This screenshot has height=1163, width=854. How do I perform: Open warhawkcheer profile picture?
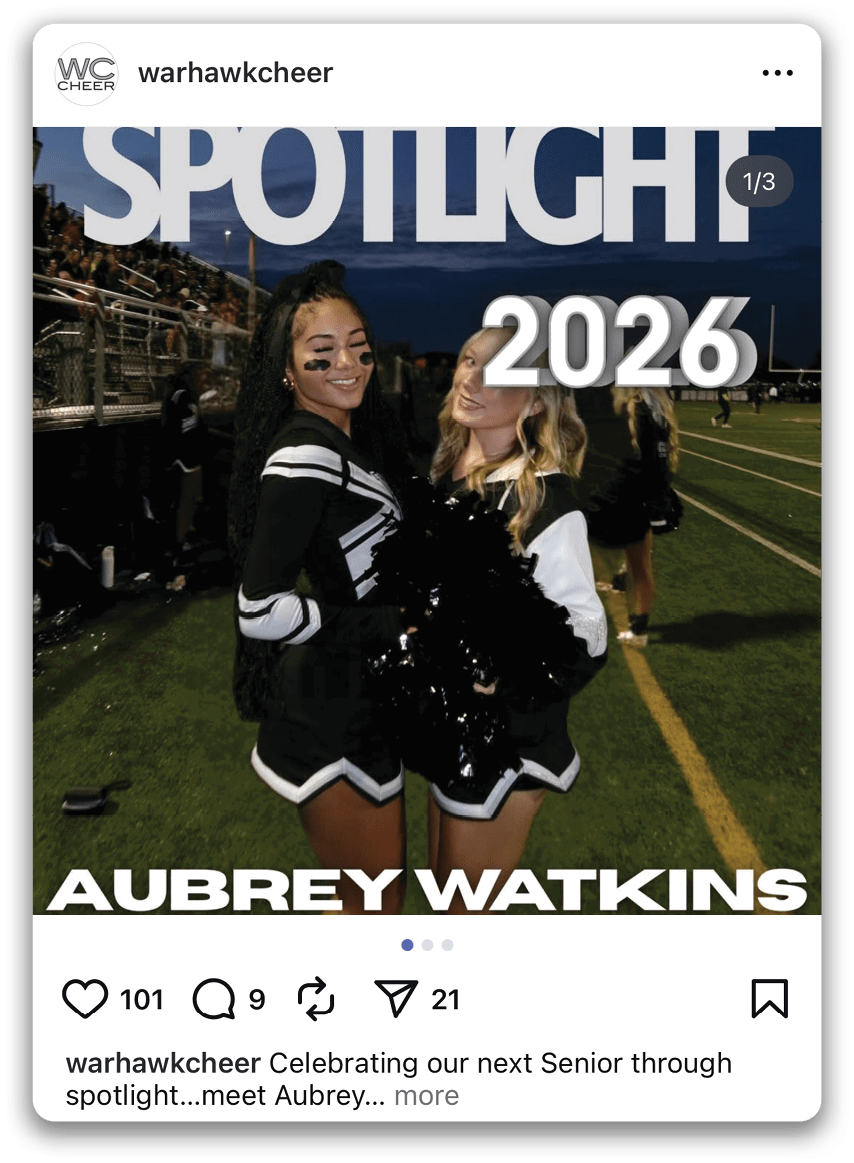pos(86,74)
